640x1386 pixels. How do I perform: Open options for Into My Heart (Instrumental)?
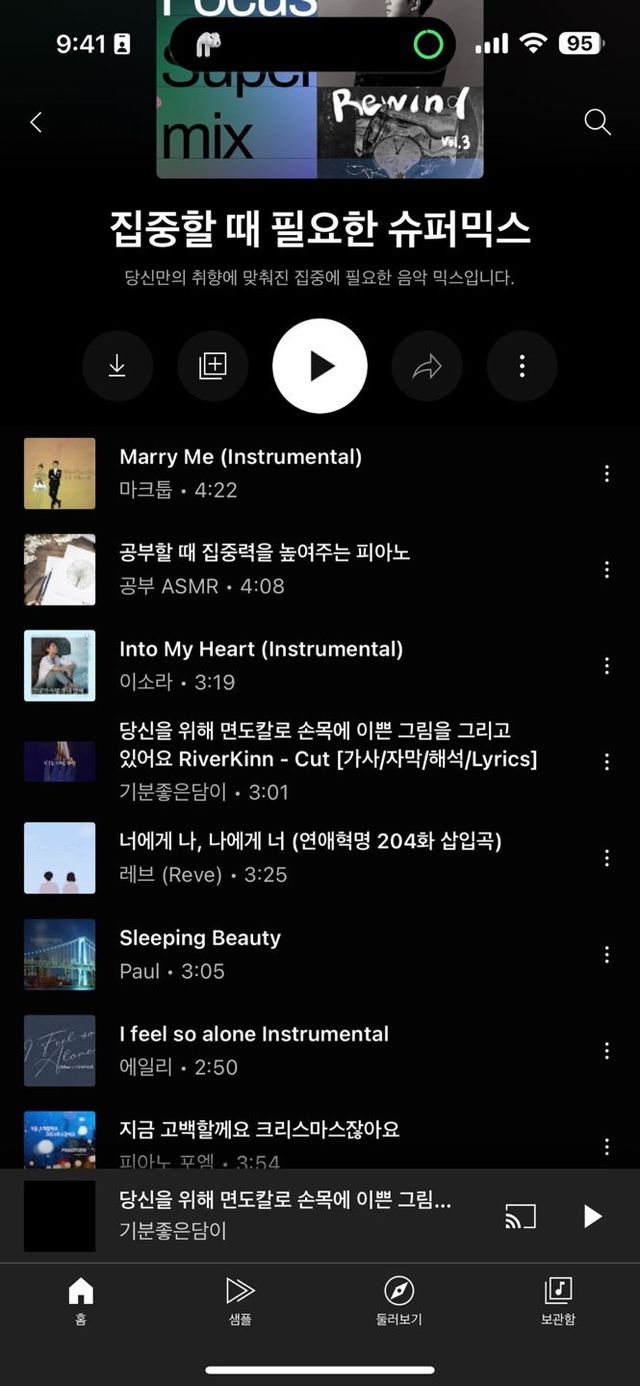coord(606,666)
